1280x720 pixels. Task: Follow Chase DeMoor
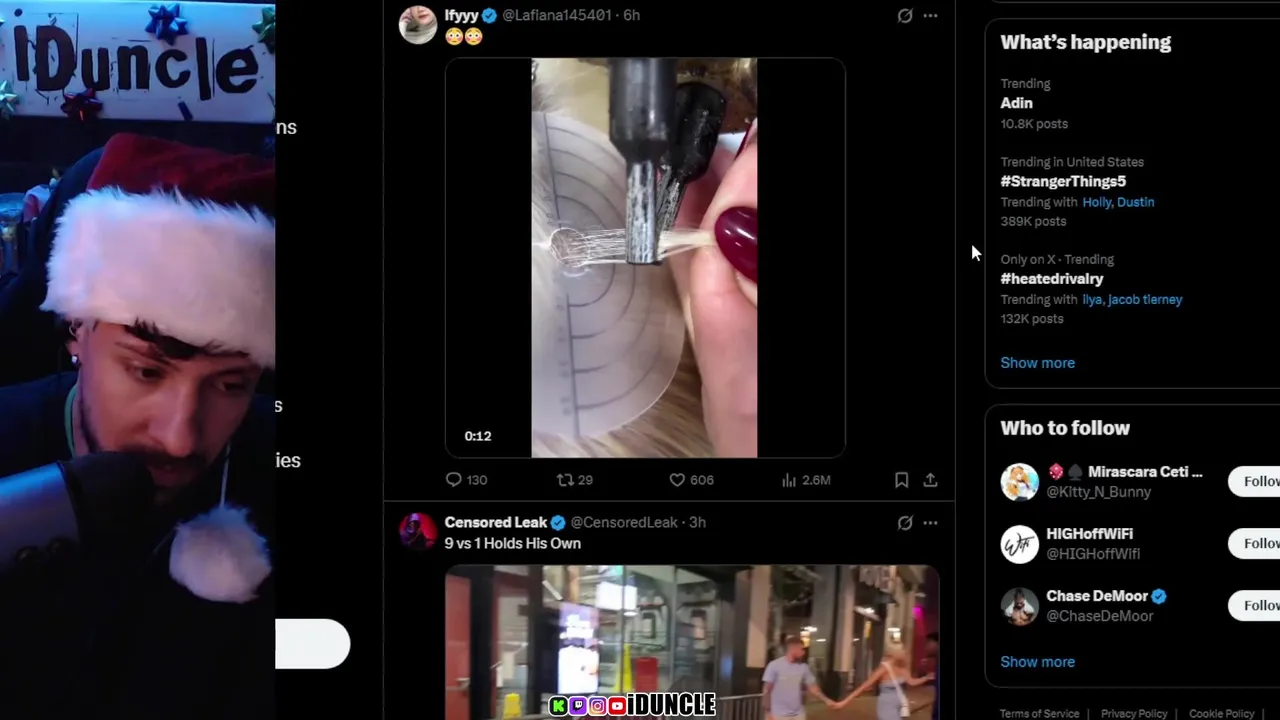click(x=1256, y=605)
